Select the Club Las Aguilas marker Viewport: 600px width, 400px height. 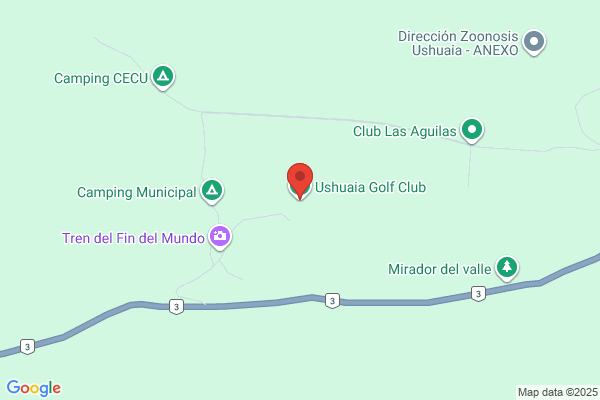pos(474,130)
